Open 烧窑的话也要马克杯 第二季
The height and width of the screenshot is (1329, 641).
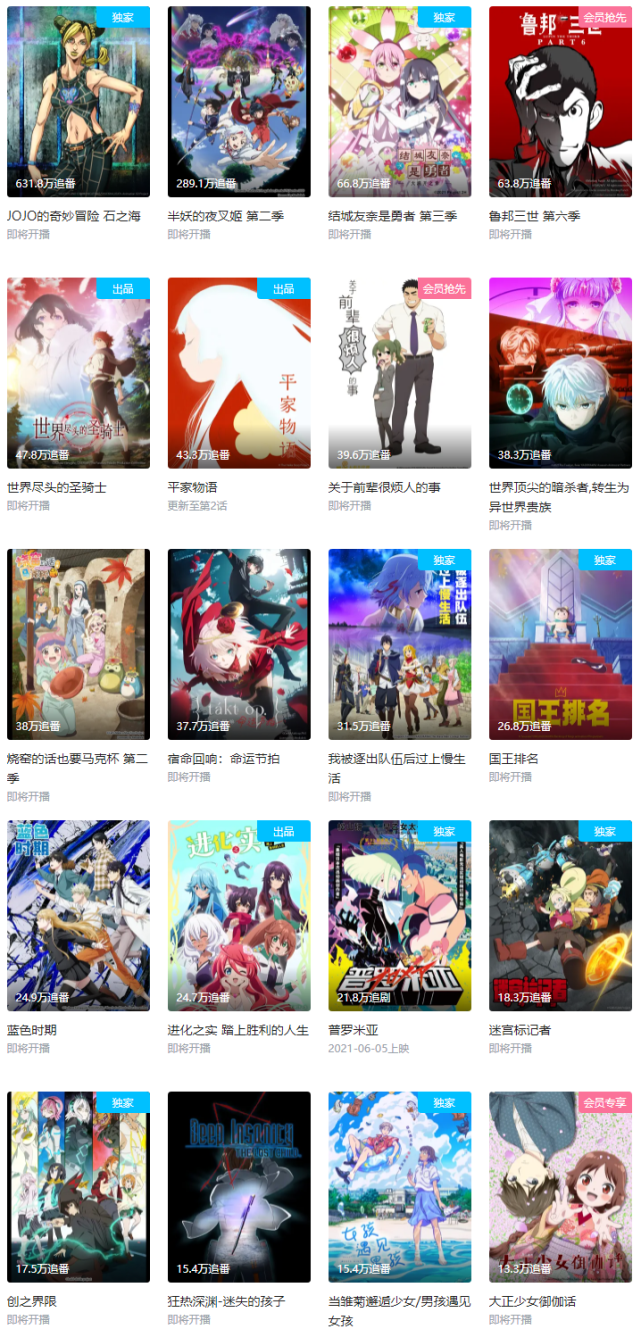78,643
